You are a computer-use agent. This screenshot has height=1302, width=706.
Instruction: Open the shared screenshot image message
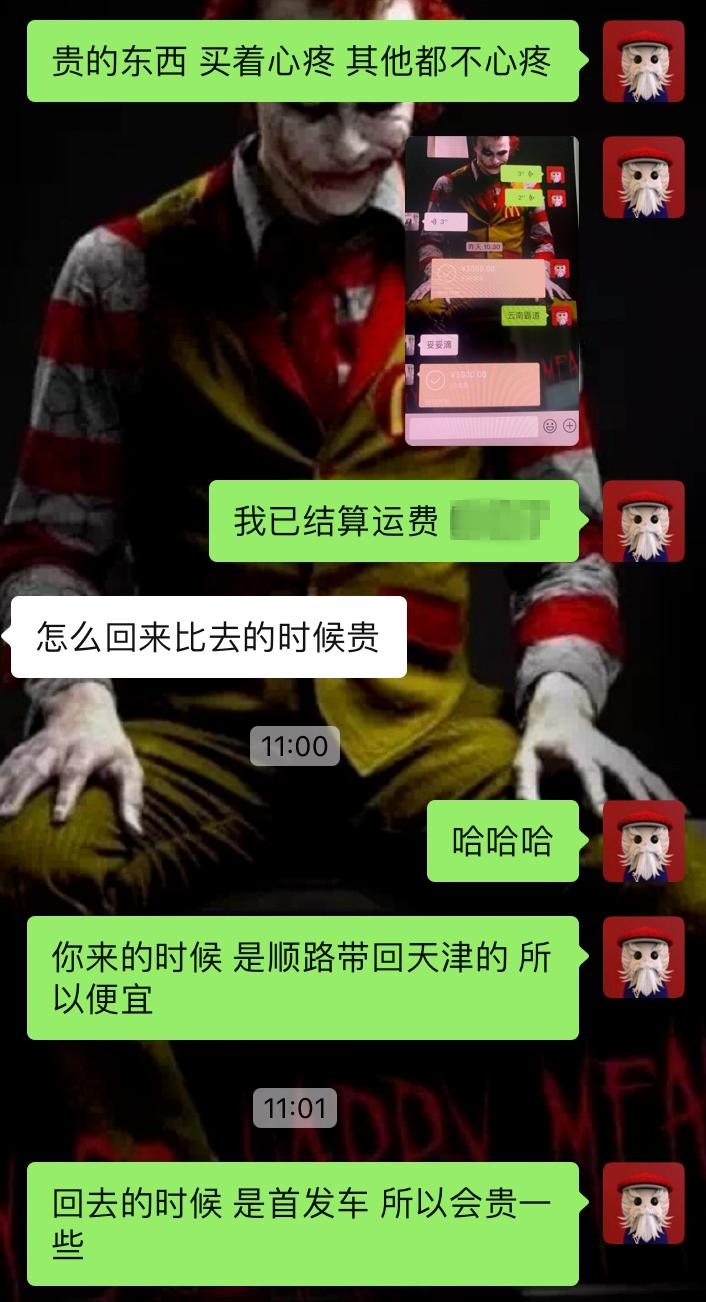(x=491, y=290)
